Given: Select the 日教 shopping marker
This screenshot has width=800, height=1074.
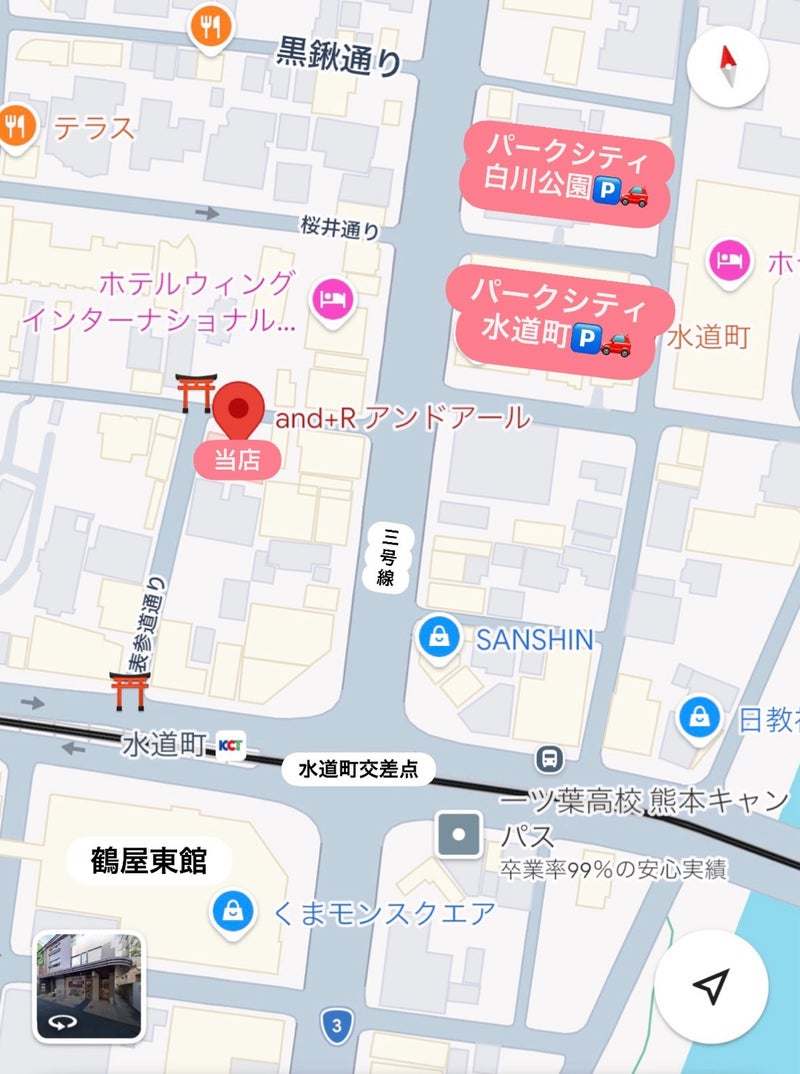Looking at the screenshot, I should point(700,716).
